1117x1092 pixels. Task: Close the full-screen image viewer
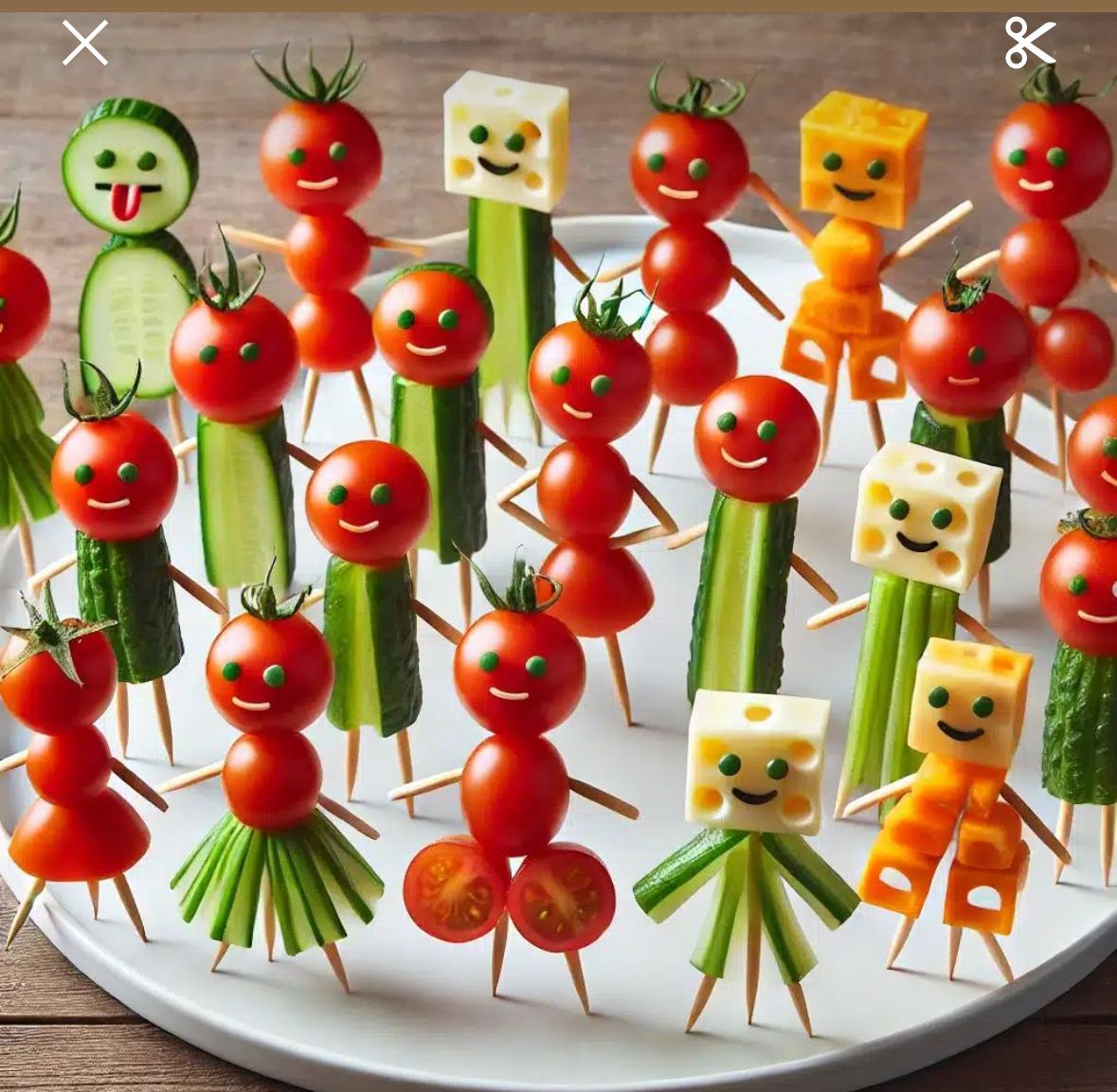pos(85,44)
